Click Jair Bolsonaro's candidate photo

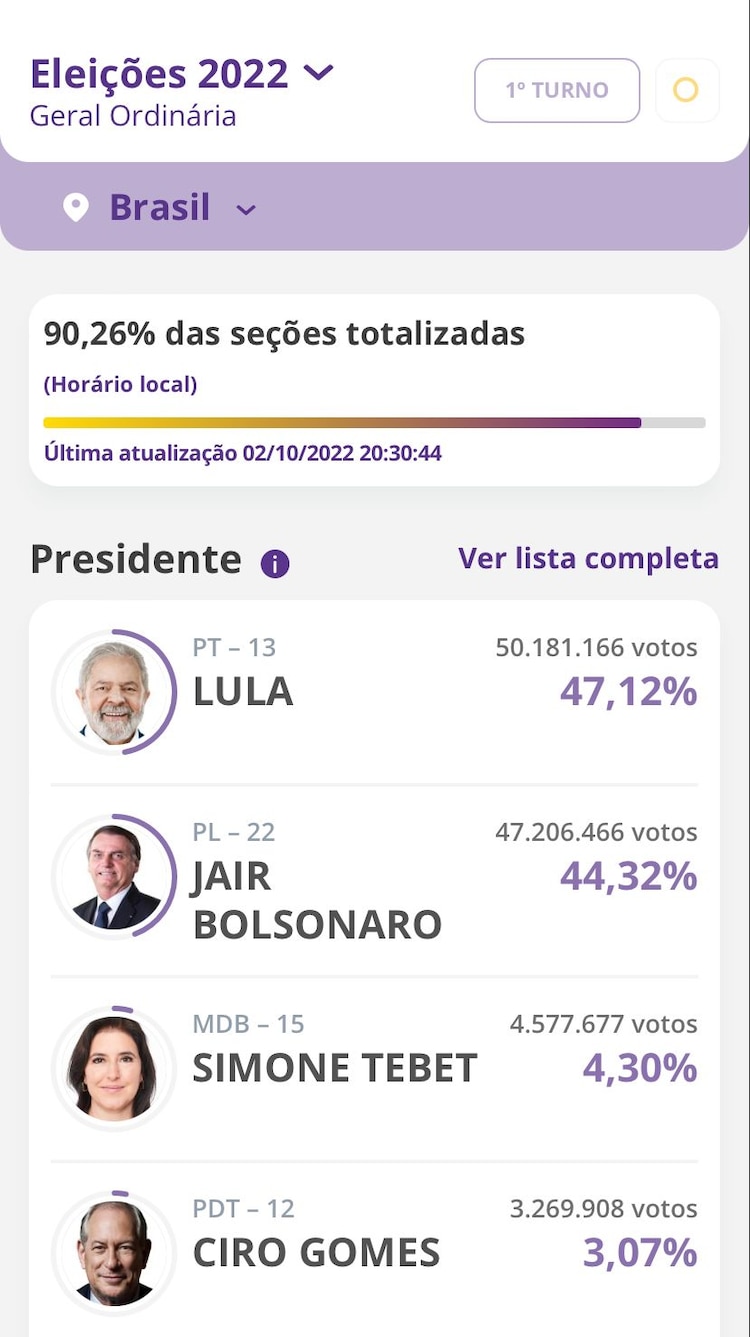pos(114,875)
